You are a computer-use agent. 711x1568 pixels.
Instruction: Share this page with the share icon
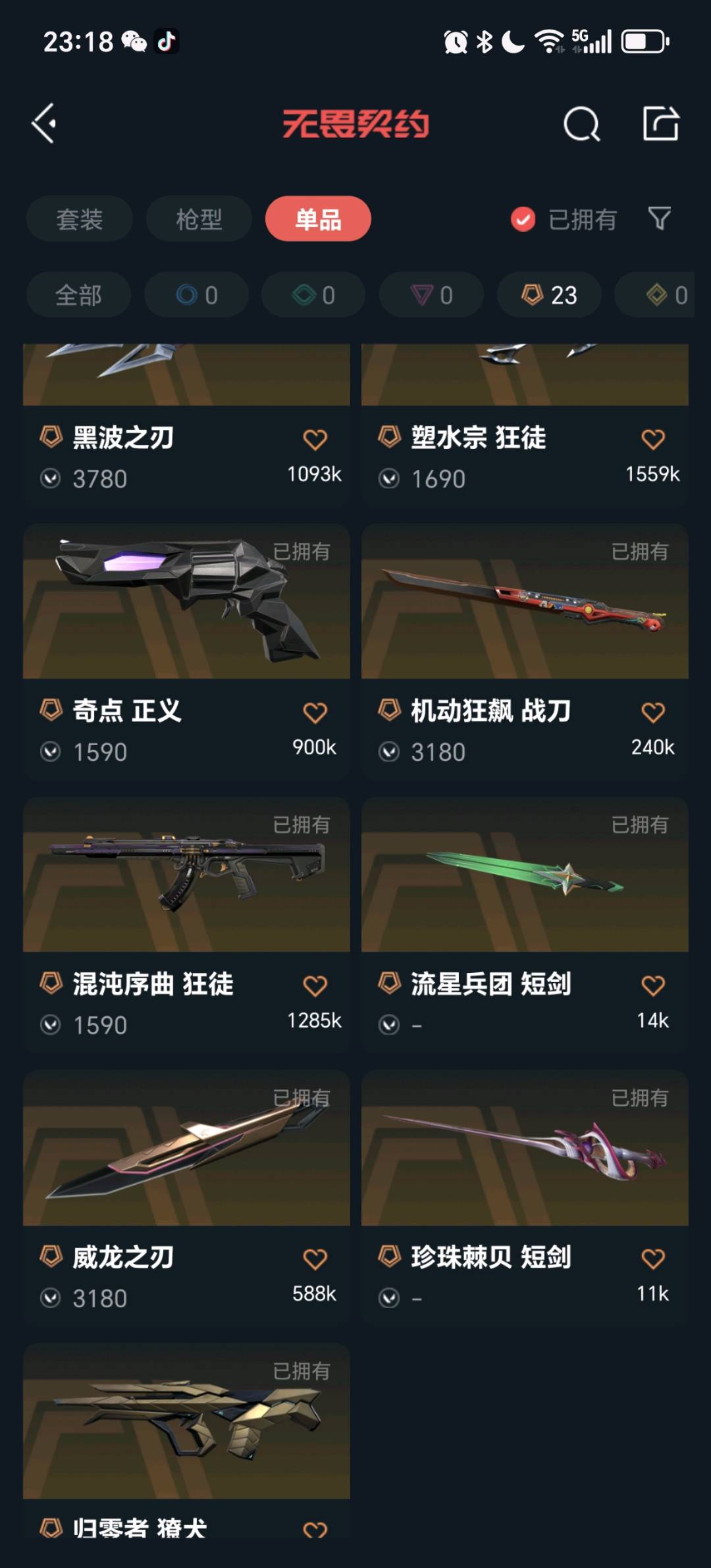tap(660, 123)
